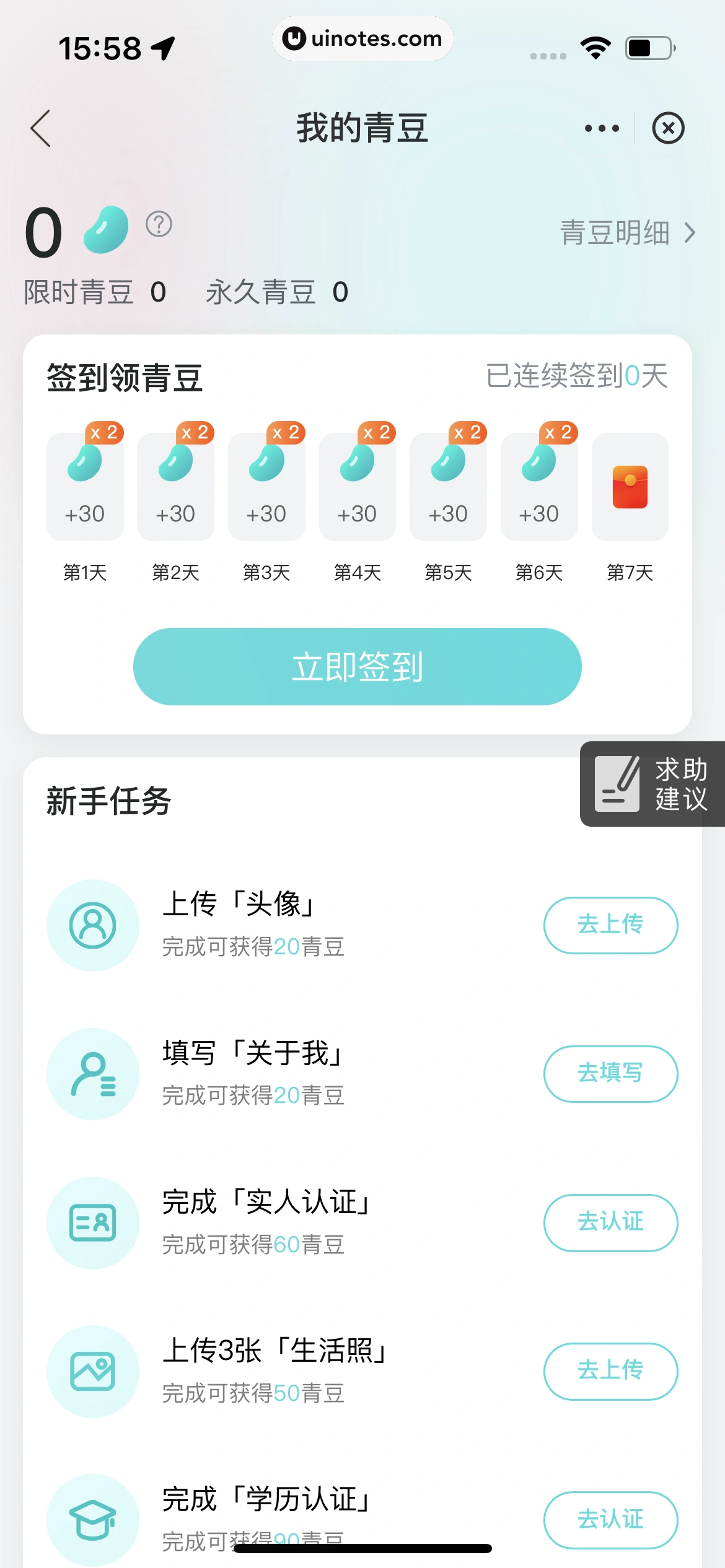Select the 第3天 +30 sign-in card
The image size is (725, 1568).
266,486
